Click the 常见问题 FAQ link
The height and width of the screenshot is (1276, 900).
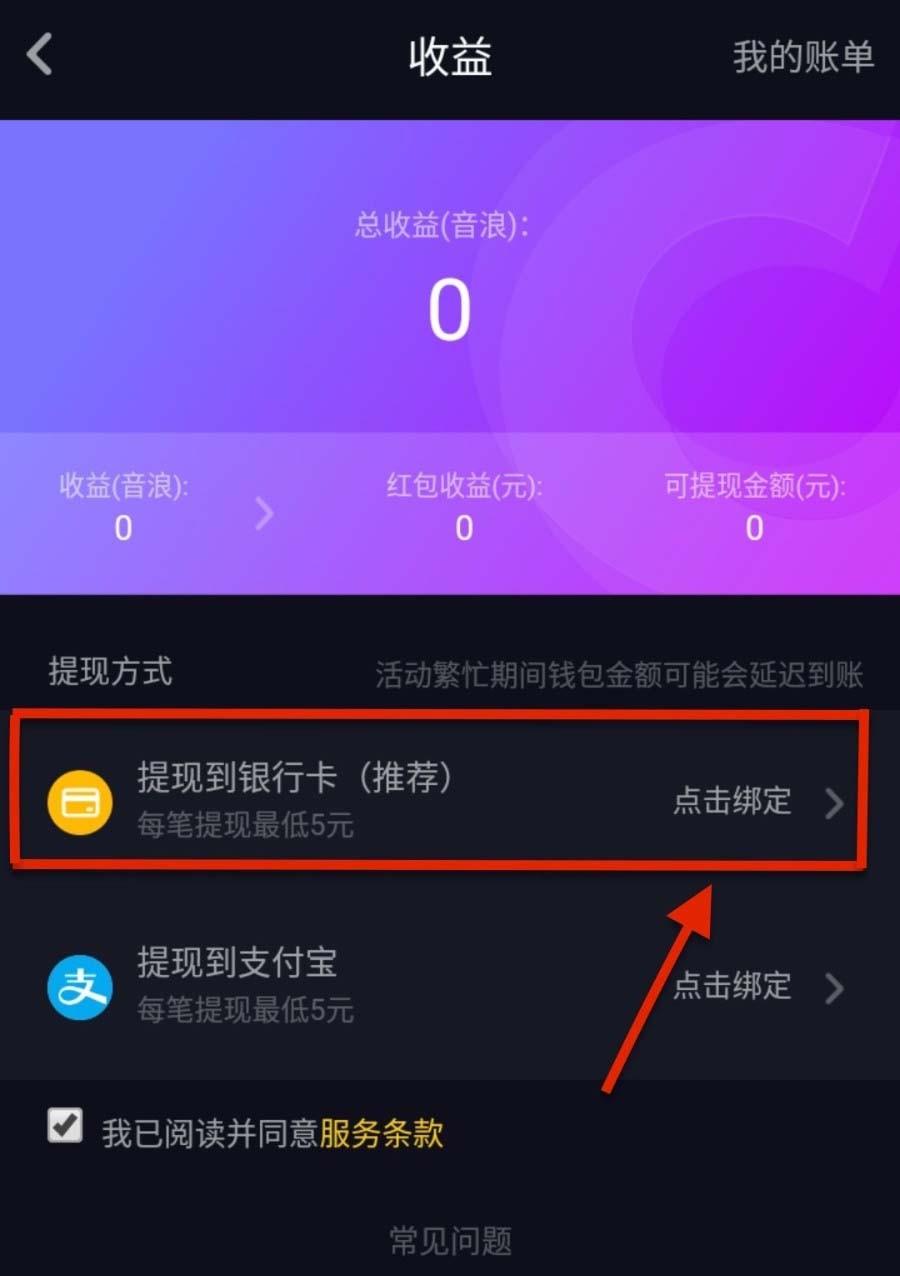449,1240
